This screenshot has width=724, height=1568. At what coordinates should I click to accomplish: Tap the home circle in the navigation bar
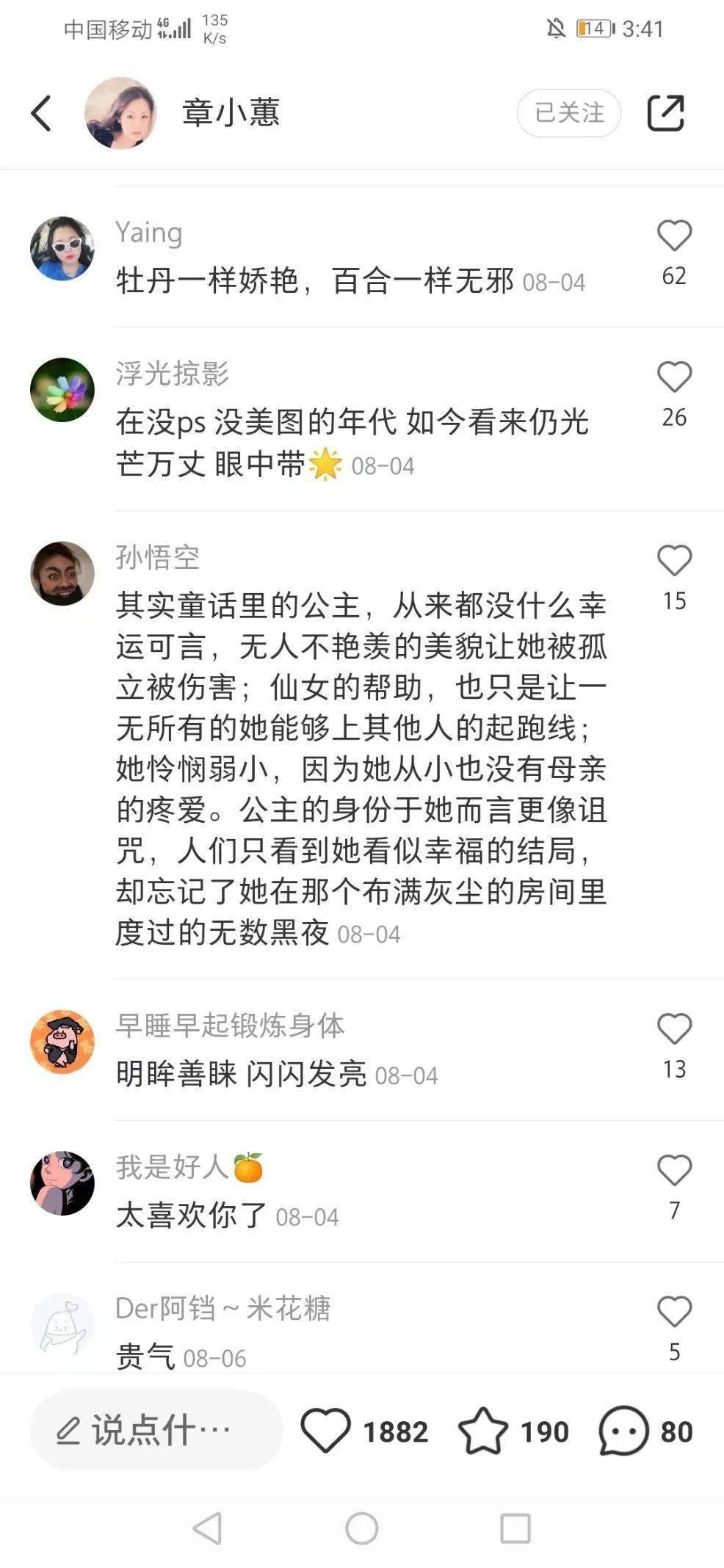click(361, 1525)
